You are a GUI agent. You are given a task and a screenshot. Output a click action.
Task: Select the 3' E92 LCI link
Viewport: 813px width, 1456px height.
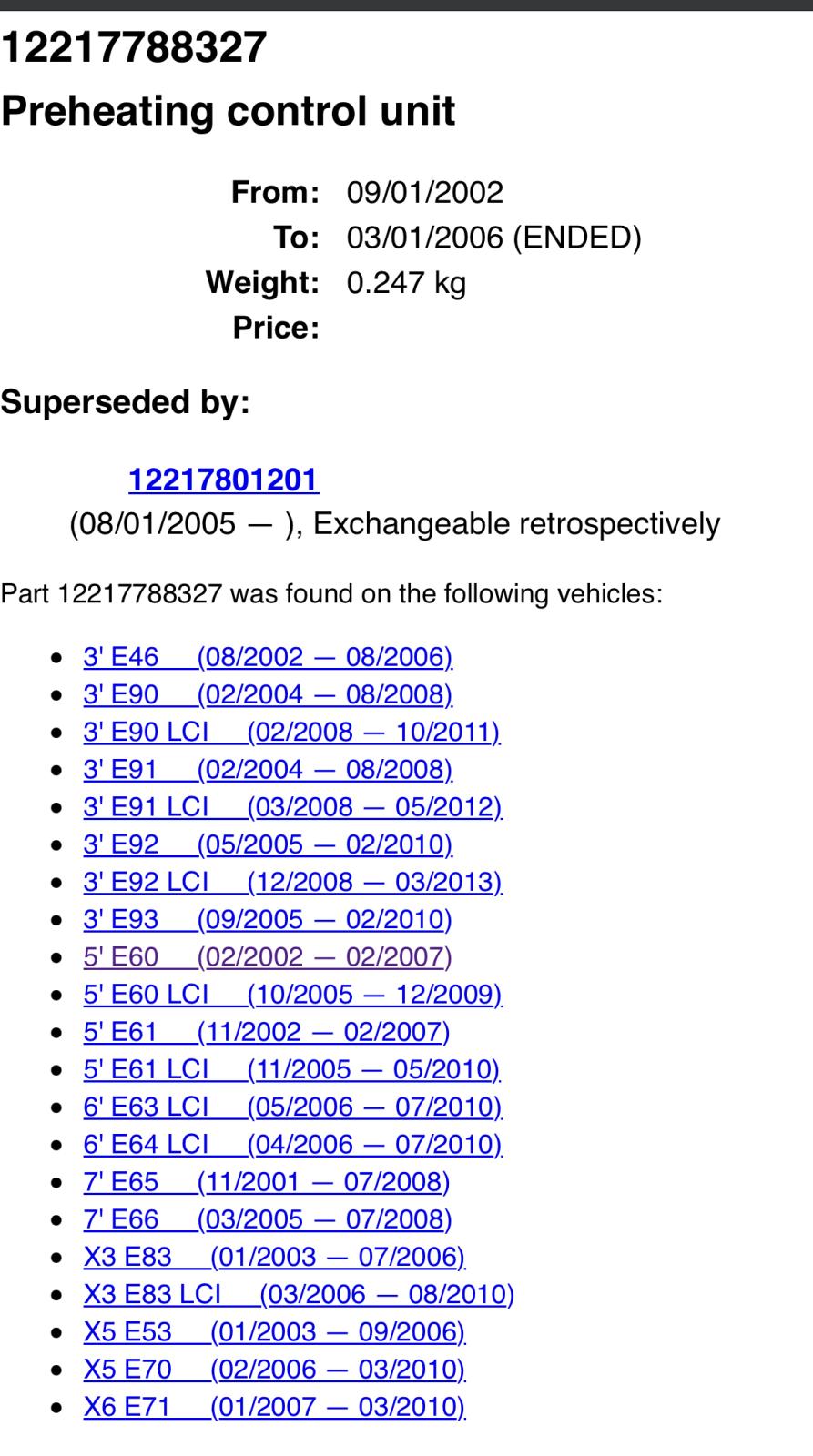(292, 882)
